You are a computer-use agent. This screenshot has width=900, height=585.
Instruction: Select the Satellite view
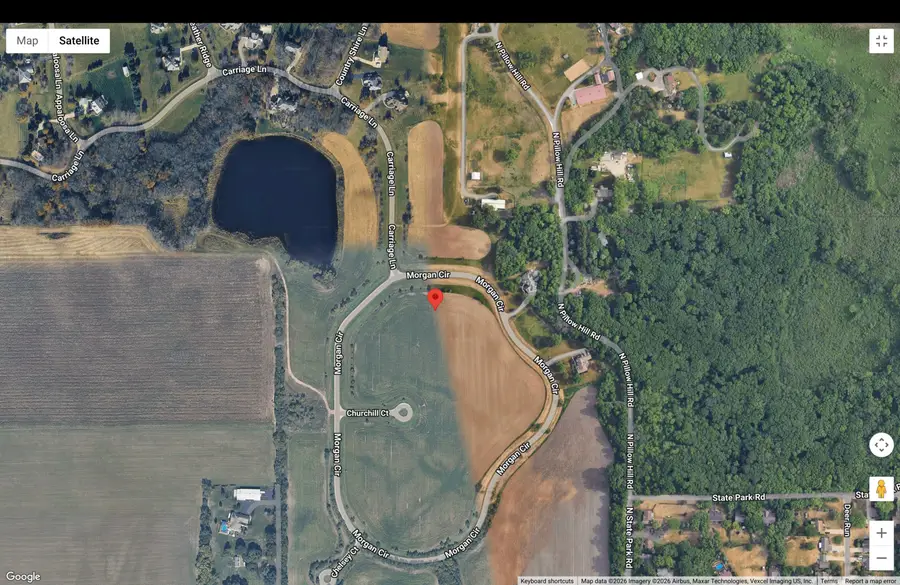click(x=79, y=41)
